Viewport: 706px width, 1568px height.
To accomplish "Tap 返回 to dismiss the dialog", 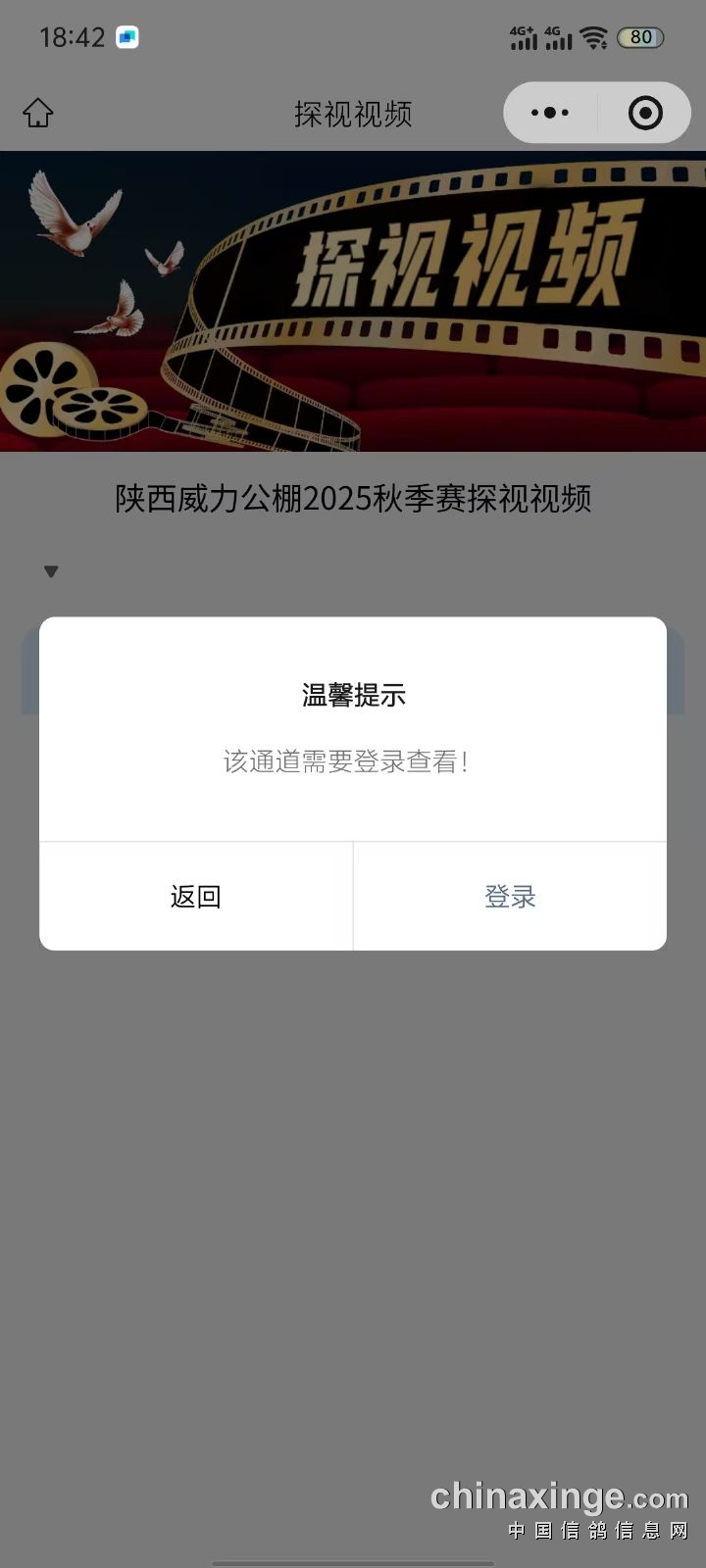I will (196, 897).
